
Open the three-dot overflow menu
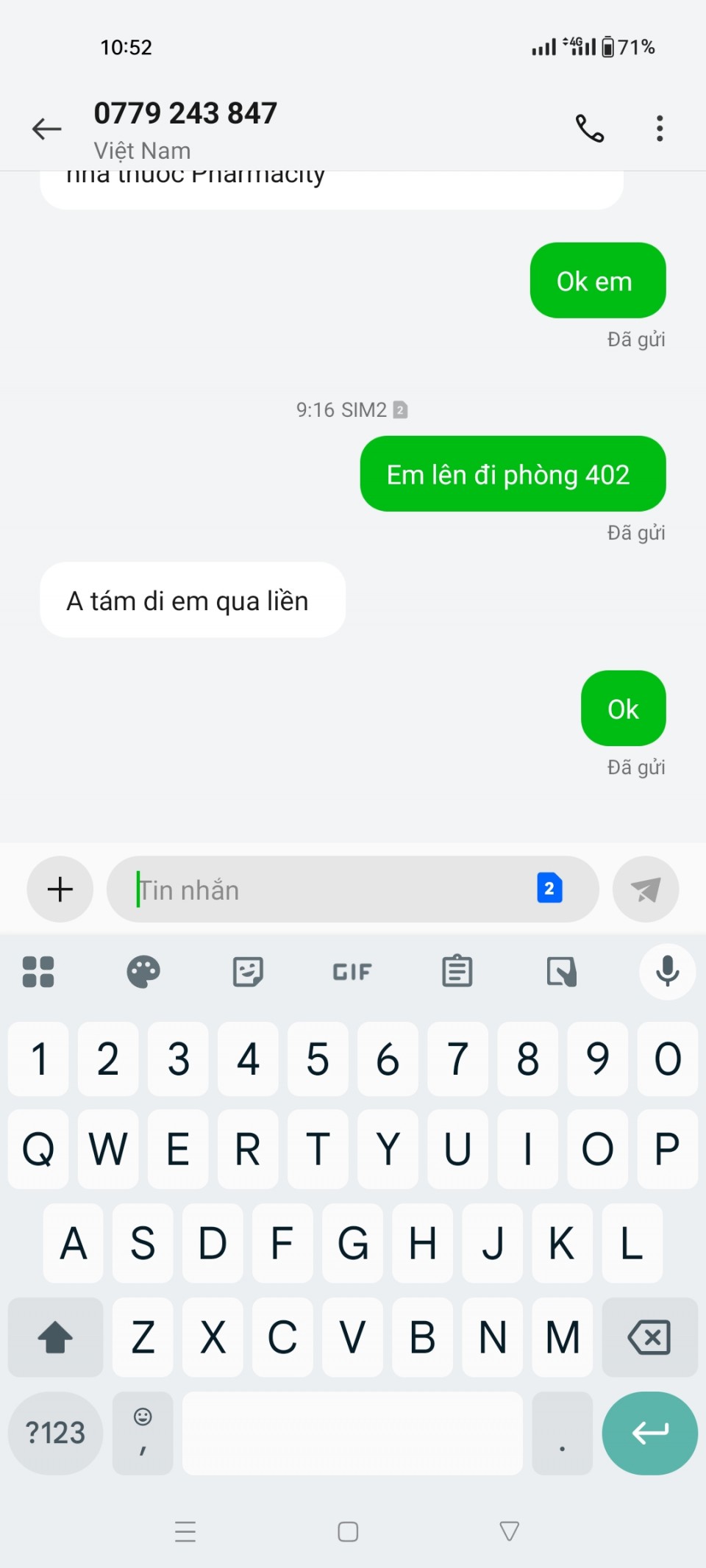tap(660, 129)
